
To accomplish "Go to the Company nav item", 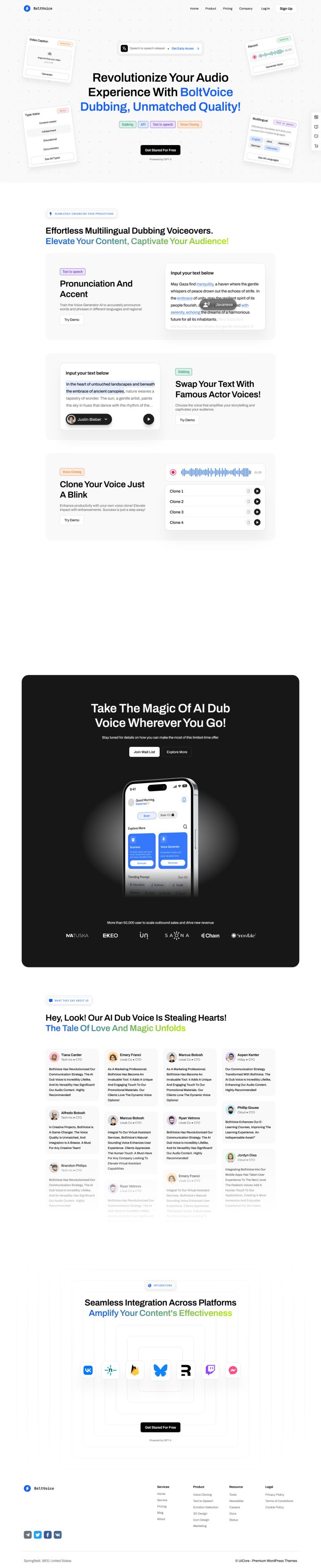I will pyautogui.click(x=246, y=8).
